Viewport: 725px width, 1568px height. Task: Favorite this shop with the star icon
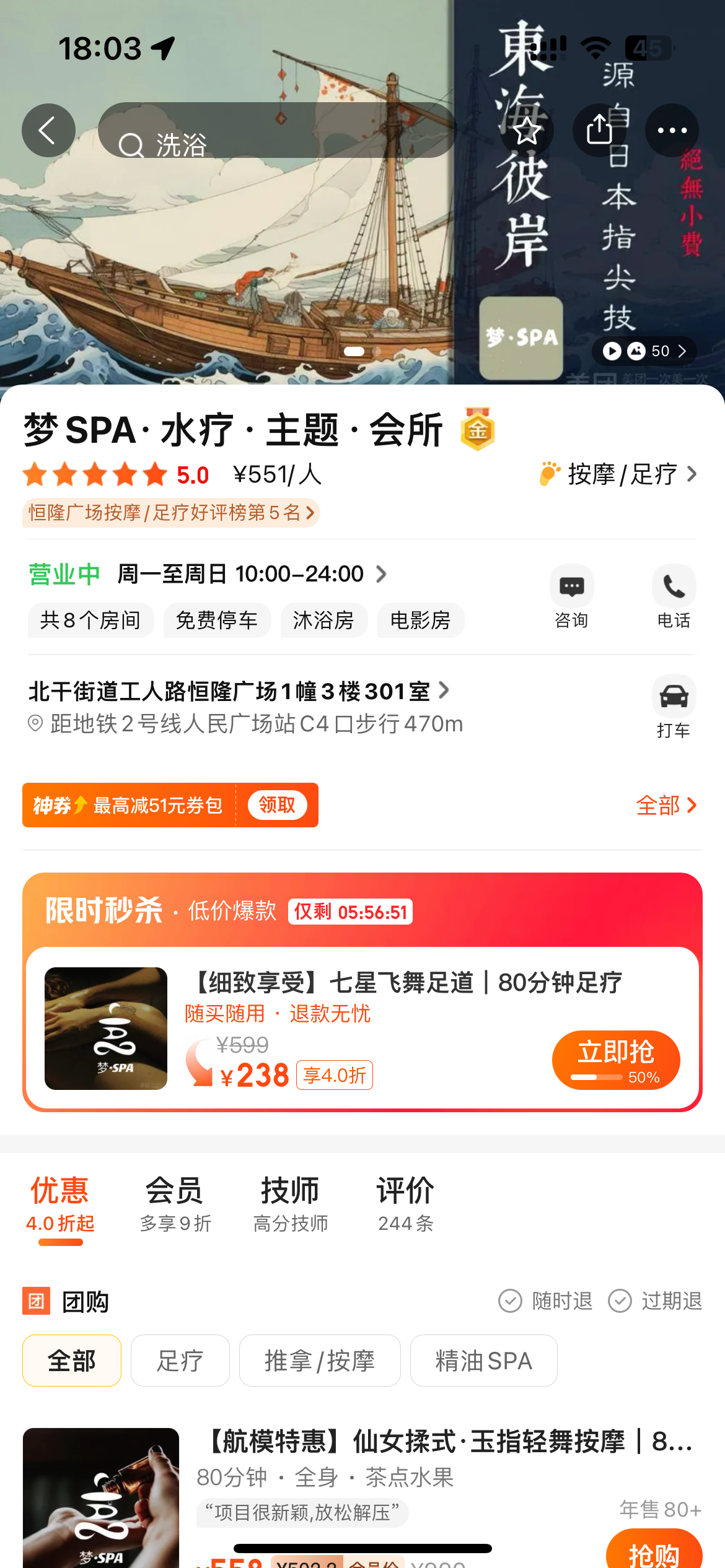(x=527, y=131)
